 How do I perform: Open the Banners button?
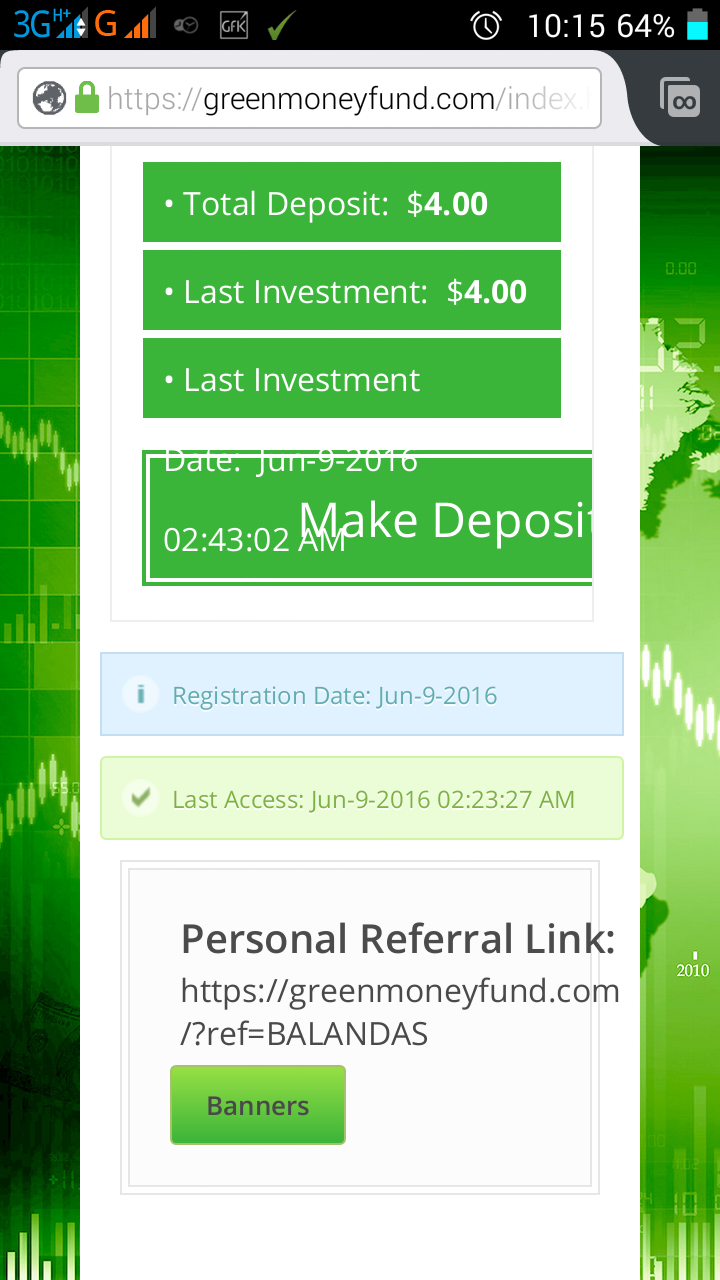click(258, 1105)
